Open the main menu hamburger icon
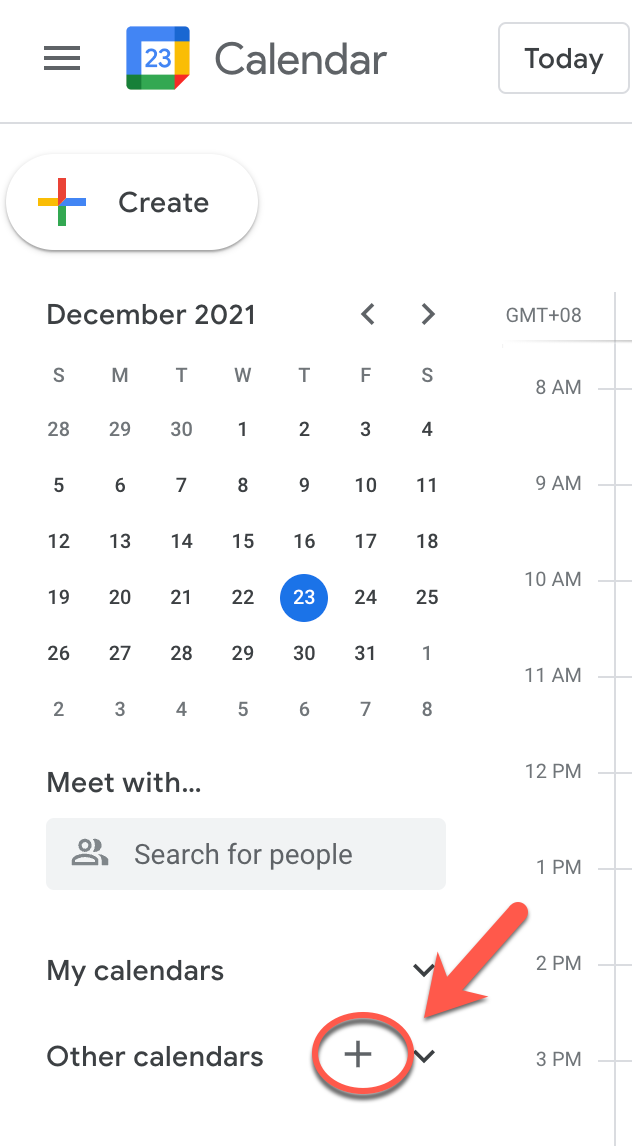Image resolution: width=632 pixels, height=1146 pixels. pos(62,59)
